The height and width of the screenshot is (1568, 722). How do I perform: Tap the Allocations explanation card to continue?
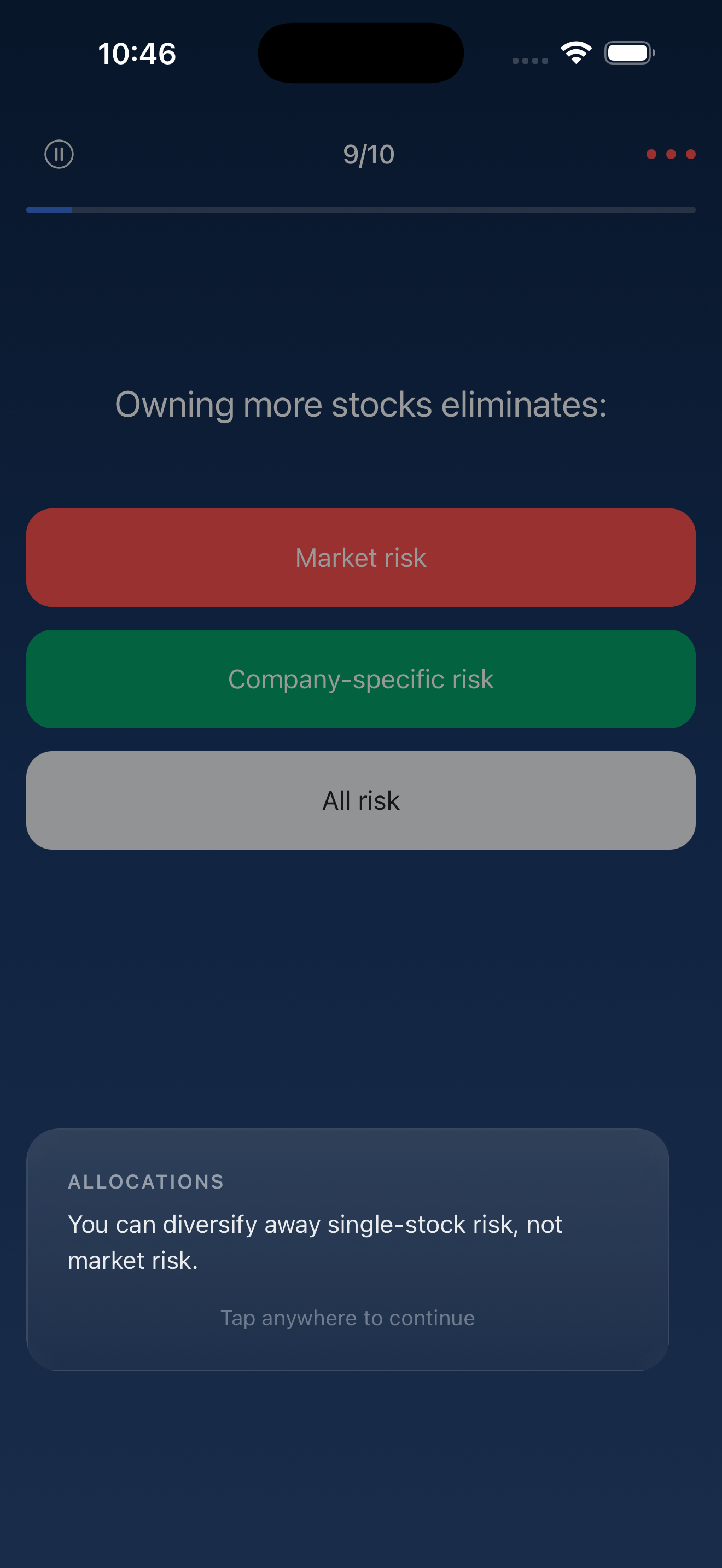[348, 1248]
